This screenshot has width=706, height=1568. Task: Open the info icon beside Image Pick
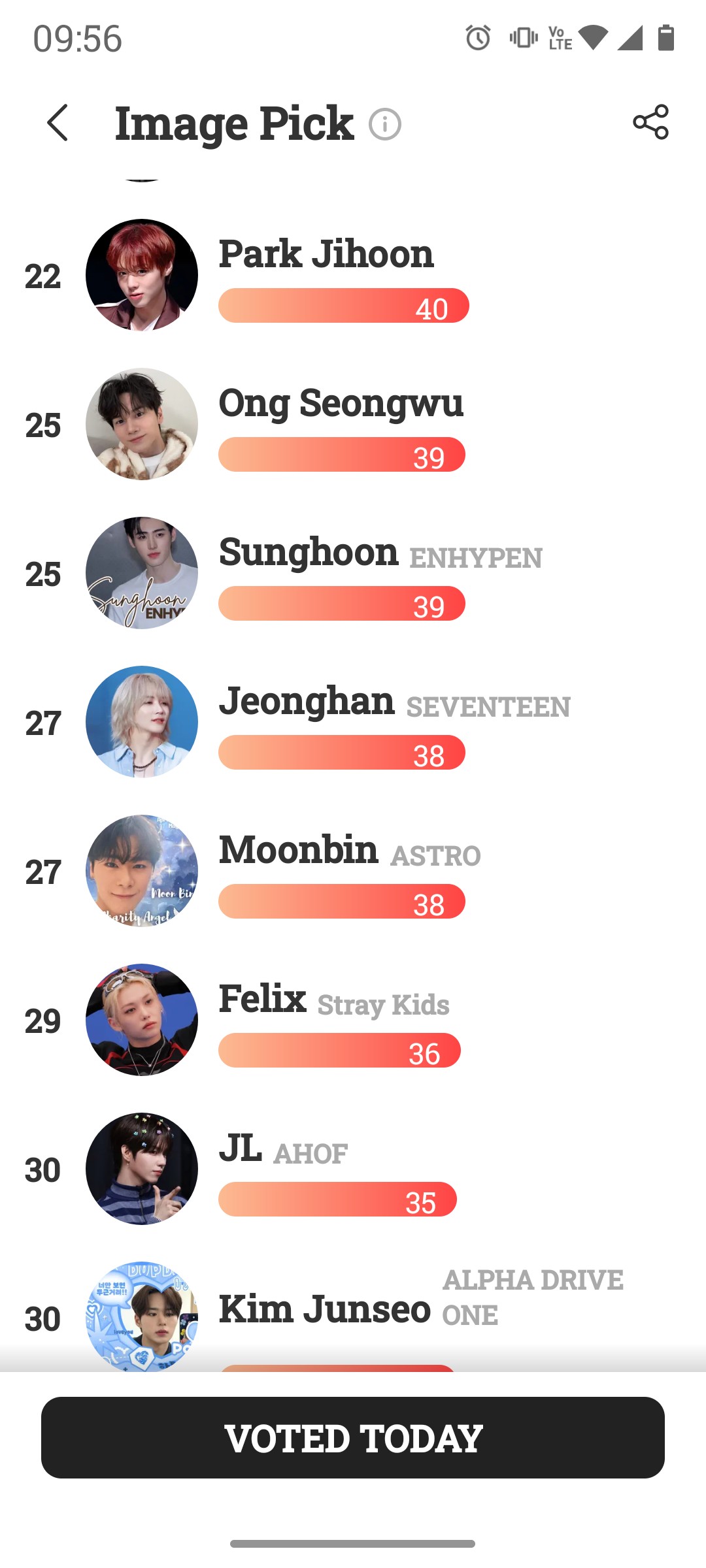click(x=385, y=124)
